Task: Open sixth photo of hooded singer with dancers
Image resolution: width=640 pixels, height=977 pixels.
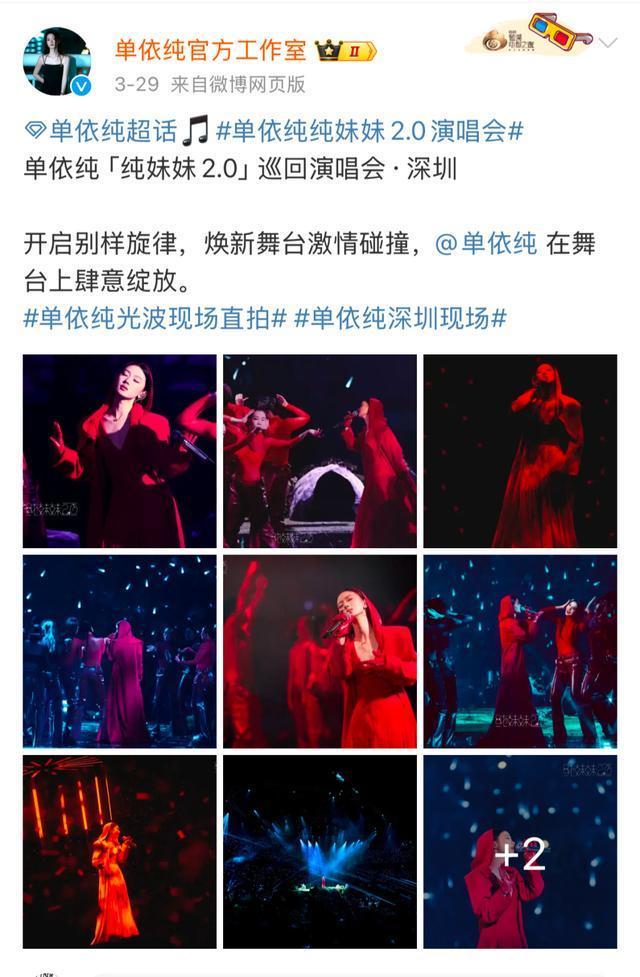Action: 520,651
